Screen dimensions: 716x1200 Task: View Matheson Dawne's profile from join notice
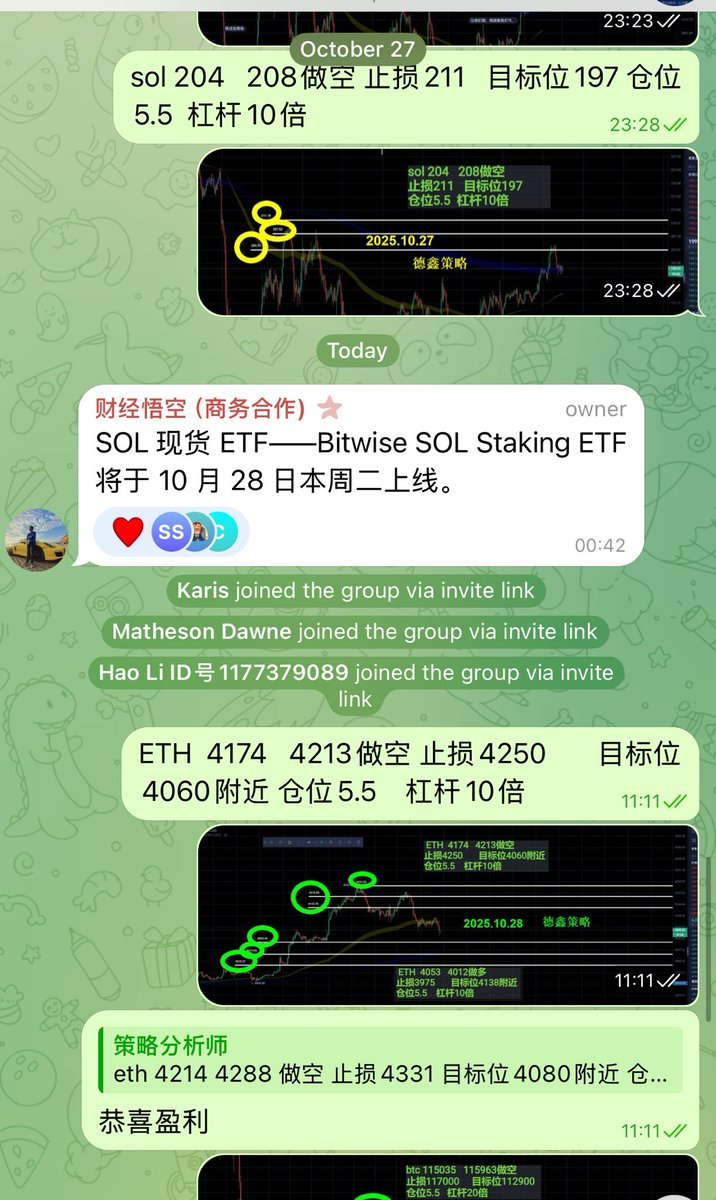(201, 631)
